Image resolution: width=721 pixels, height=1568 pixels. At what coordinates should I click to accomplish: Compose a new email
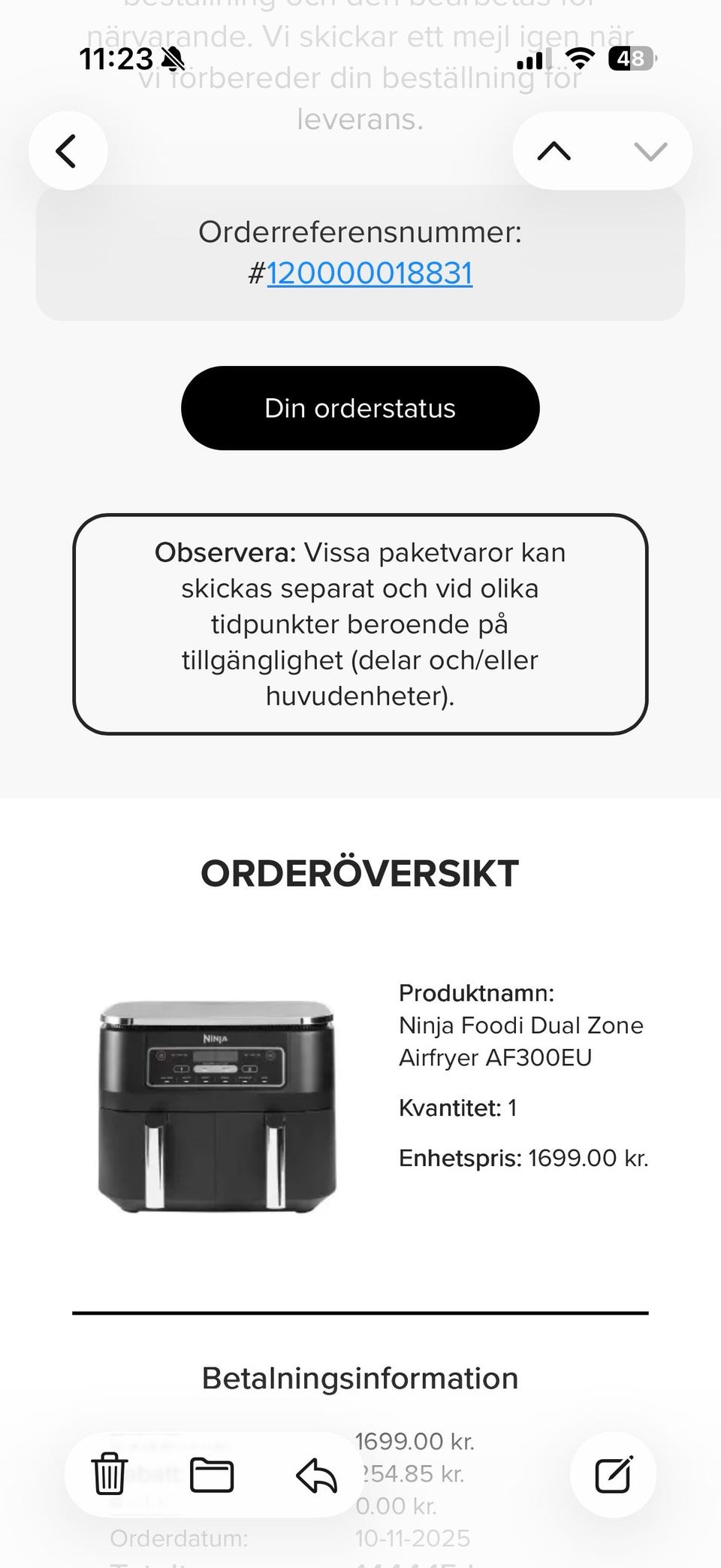[x=613, y=1474]
